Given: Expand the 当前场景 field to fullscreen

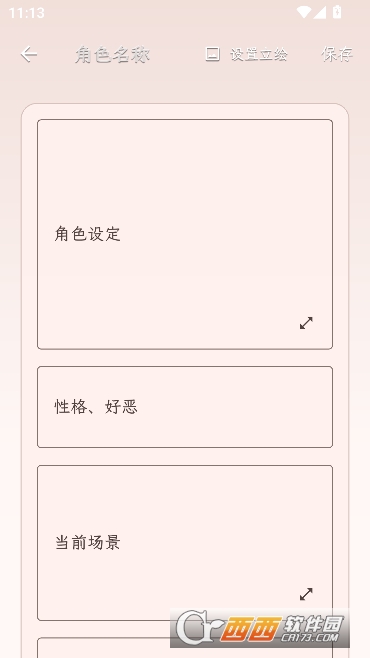Looking at the screenshot, I should [x=306, y=594].
